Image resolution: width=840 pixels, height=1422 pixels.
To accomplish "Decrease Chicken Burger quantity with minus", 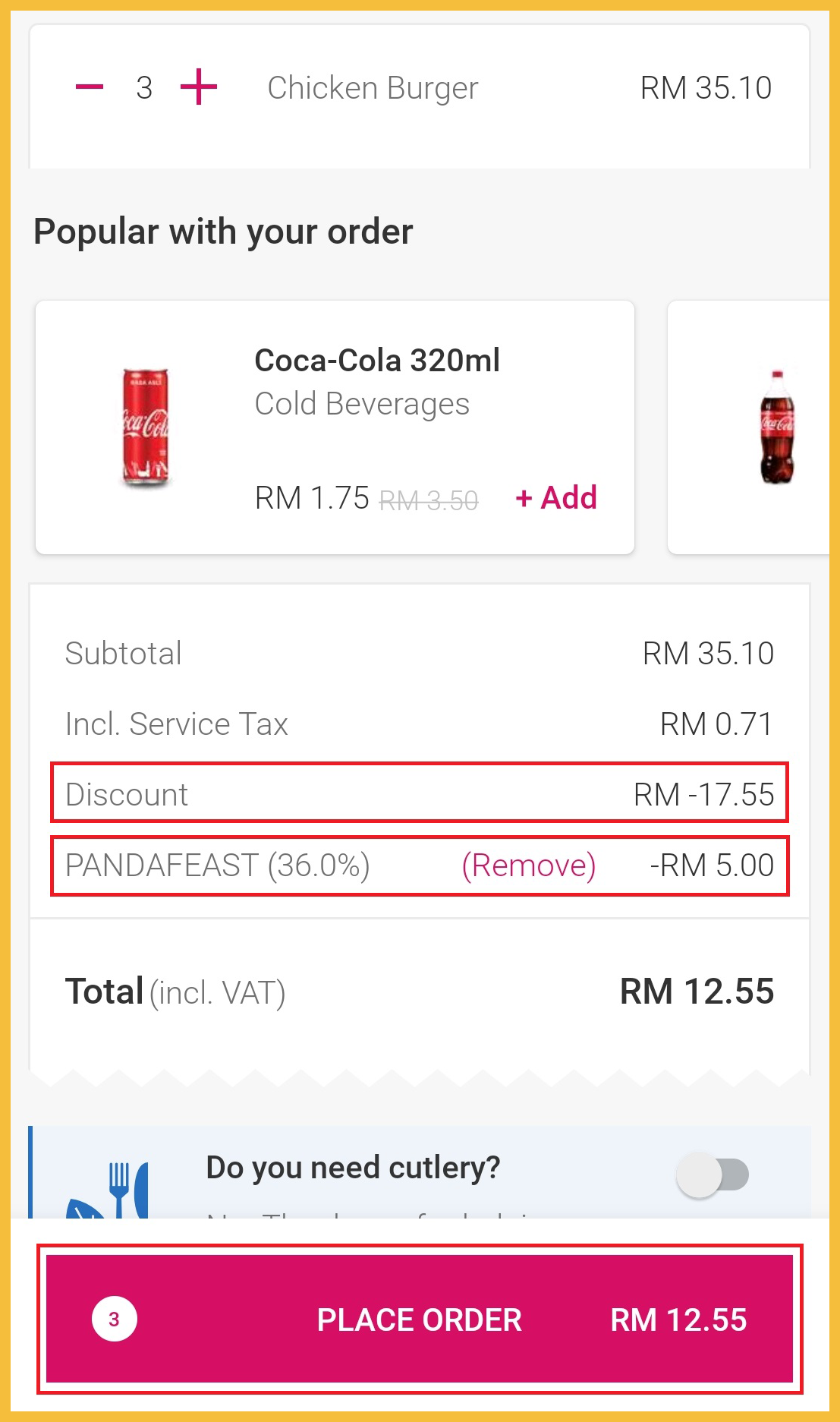I will click(x=90, y=87).
